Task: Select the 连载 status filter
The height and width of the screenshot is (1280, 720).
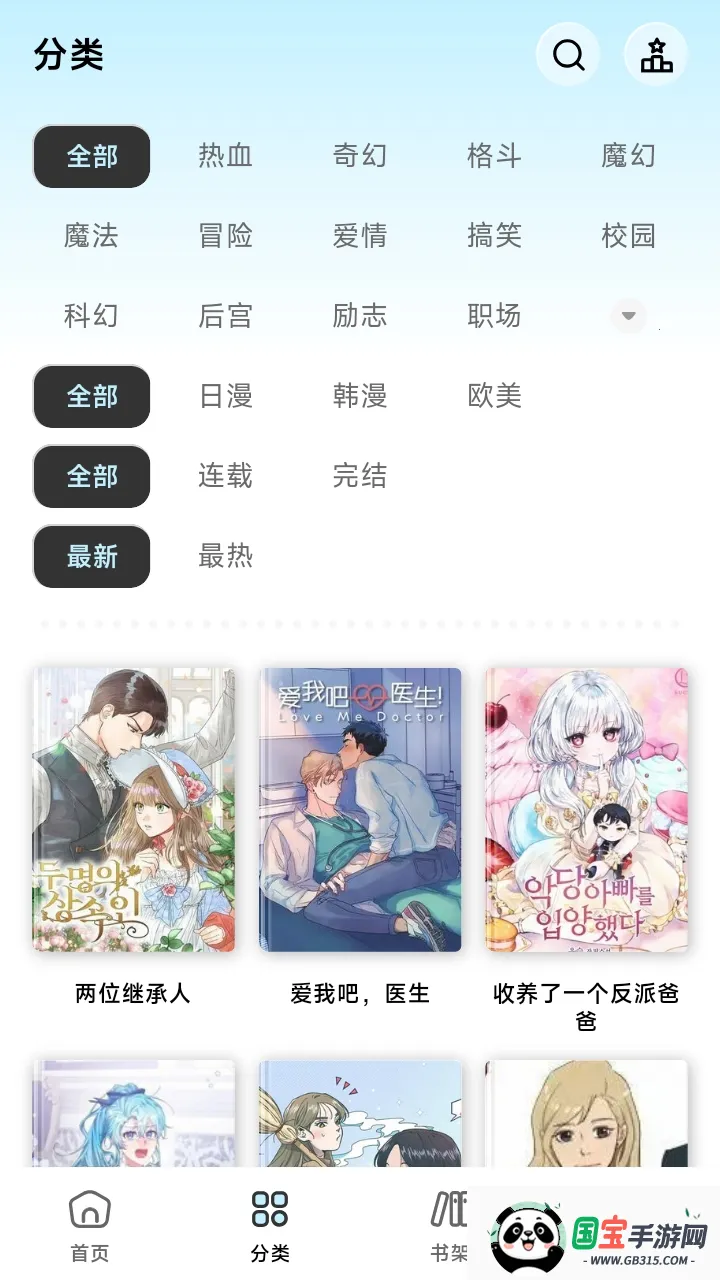Action: point(225,477)
